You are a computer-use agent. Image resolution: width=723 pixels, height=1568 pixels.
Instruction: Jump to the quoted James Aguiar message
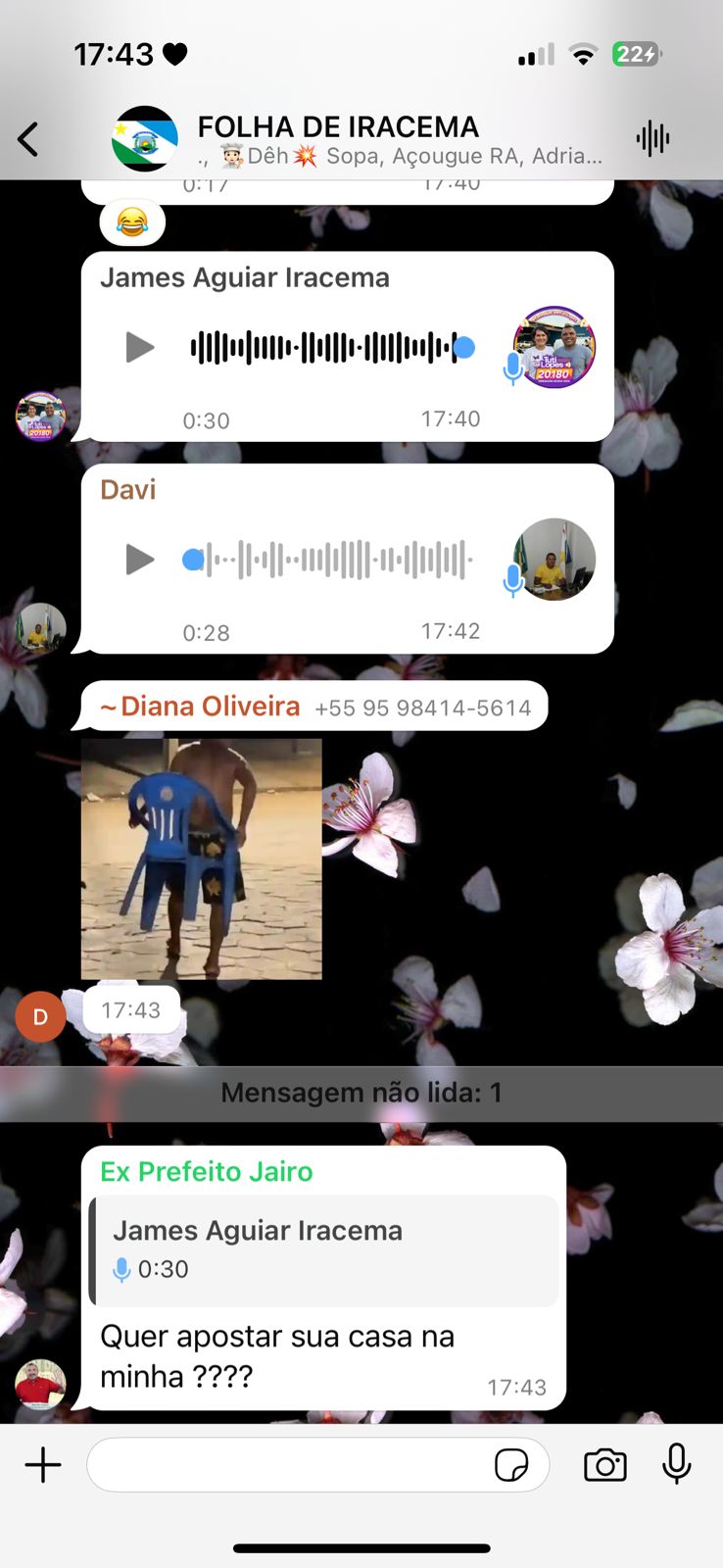pos(324,1250)
